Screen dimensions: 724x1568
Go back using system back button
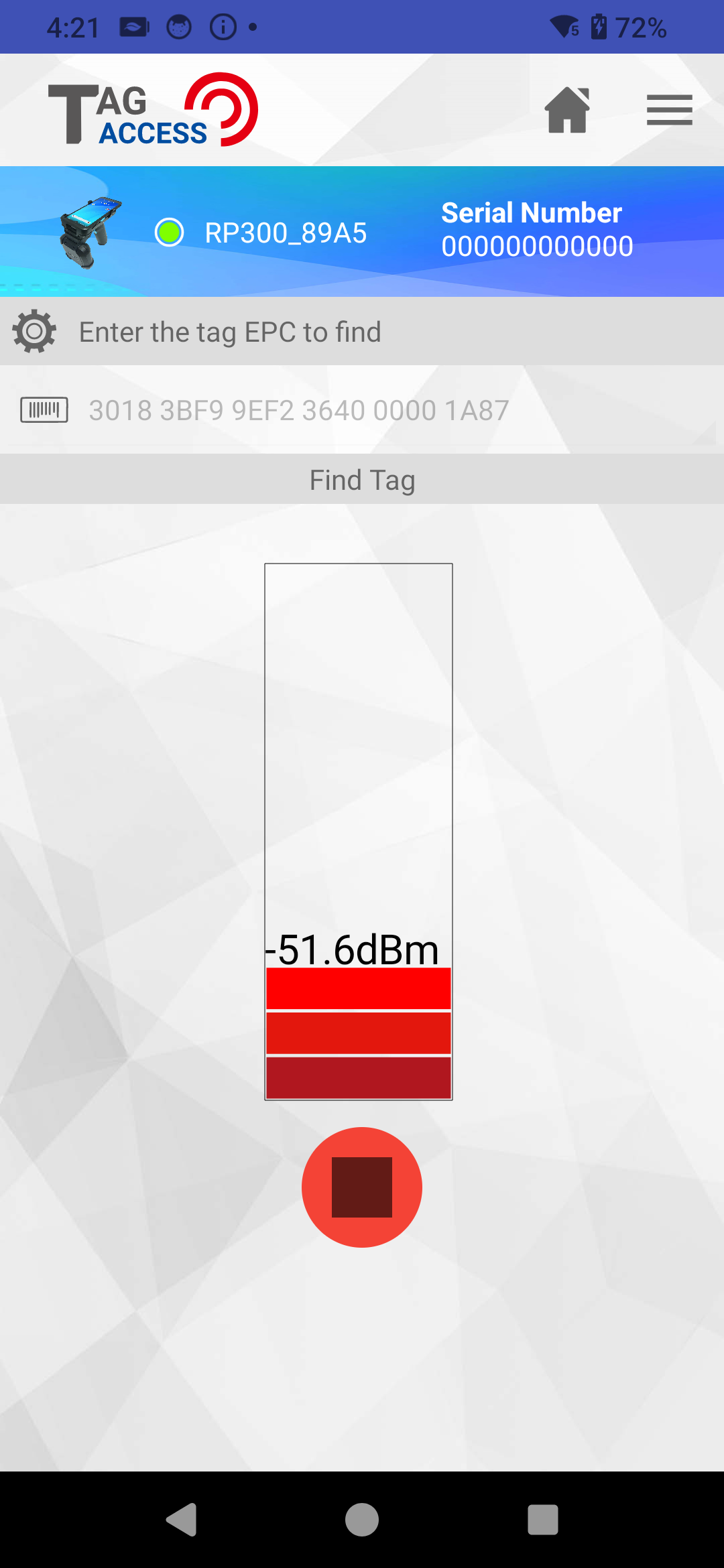pos(181,1519)
